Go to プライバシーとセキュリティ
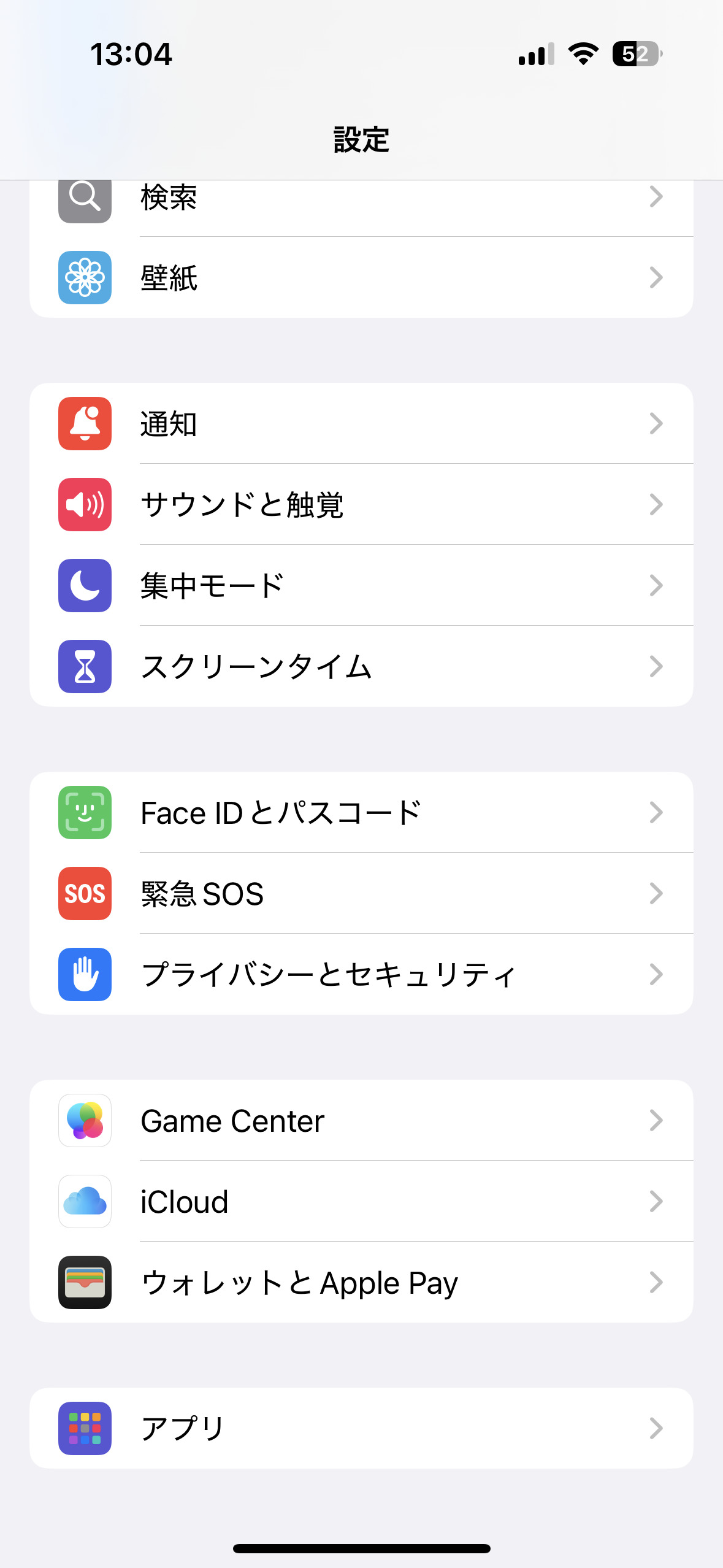 click(x=361, y=974)
